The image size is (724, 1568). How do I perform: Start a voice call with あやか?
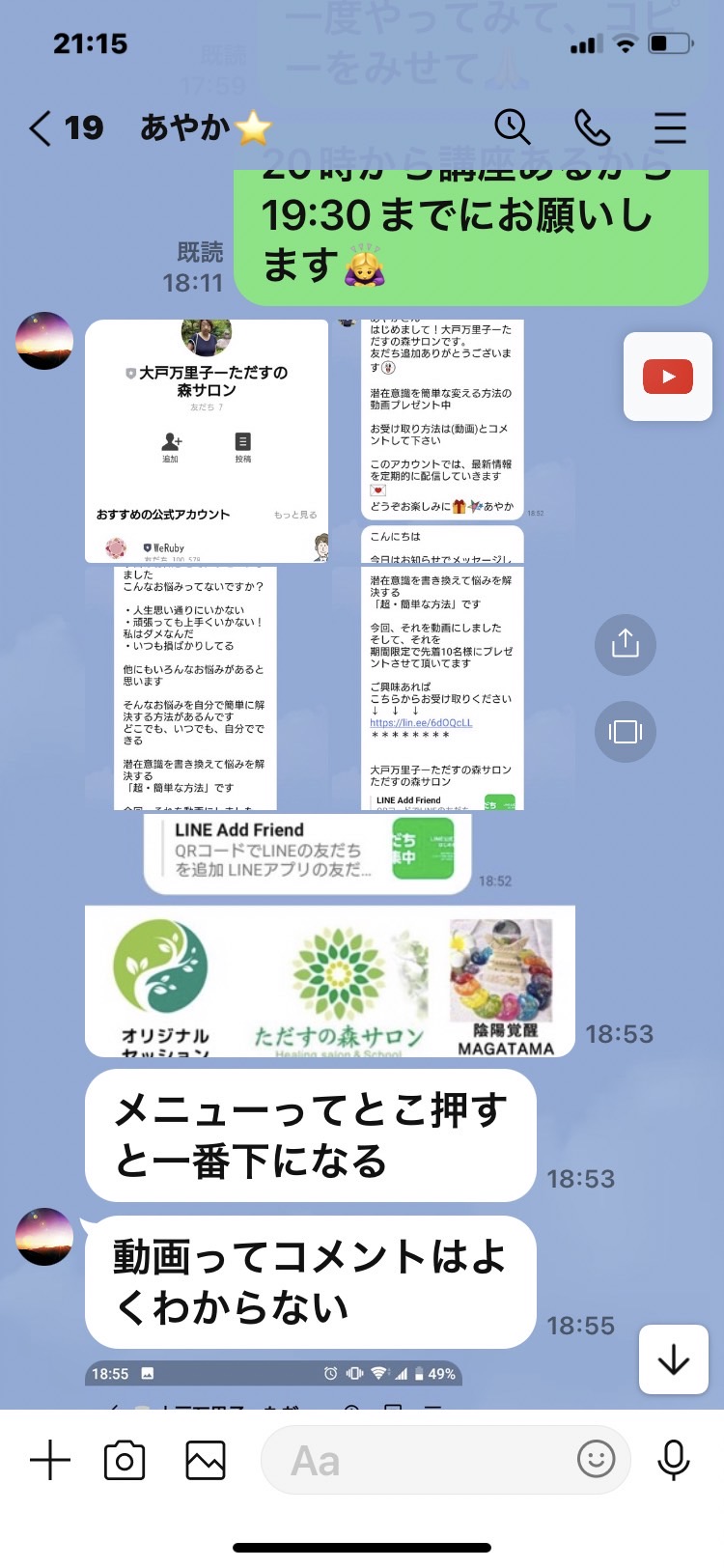592,126
